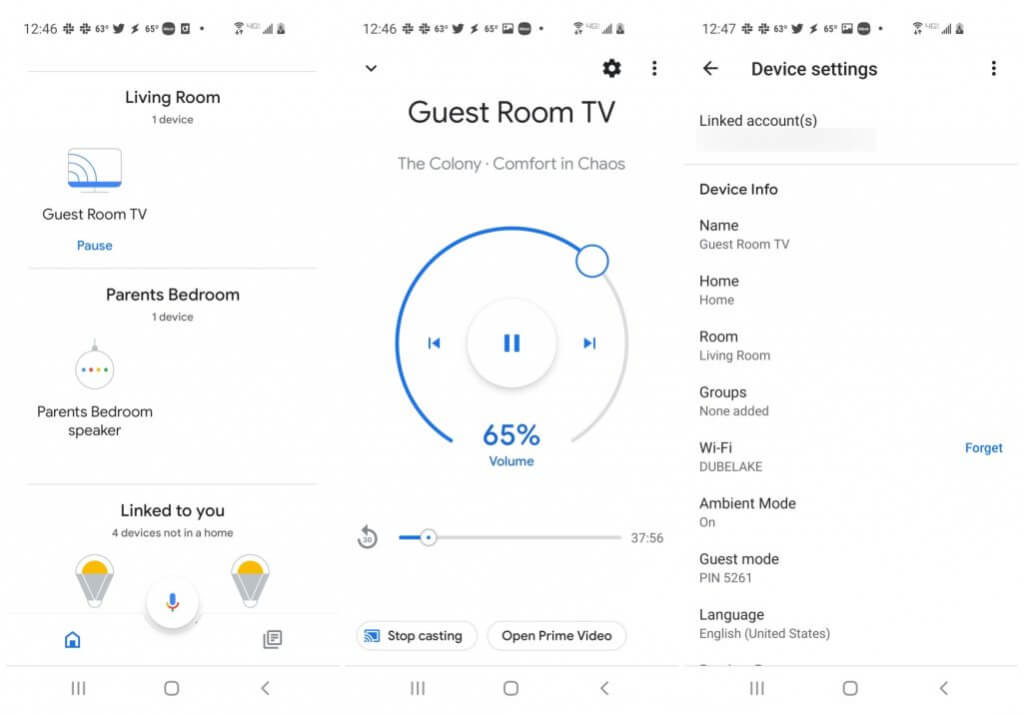Tap Stop casting

tap(414, 635)
